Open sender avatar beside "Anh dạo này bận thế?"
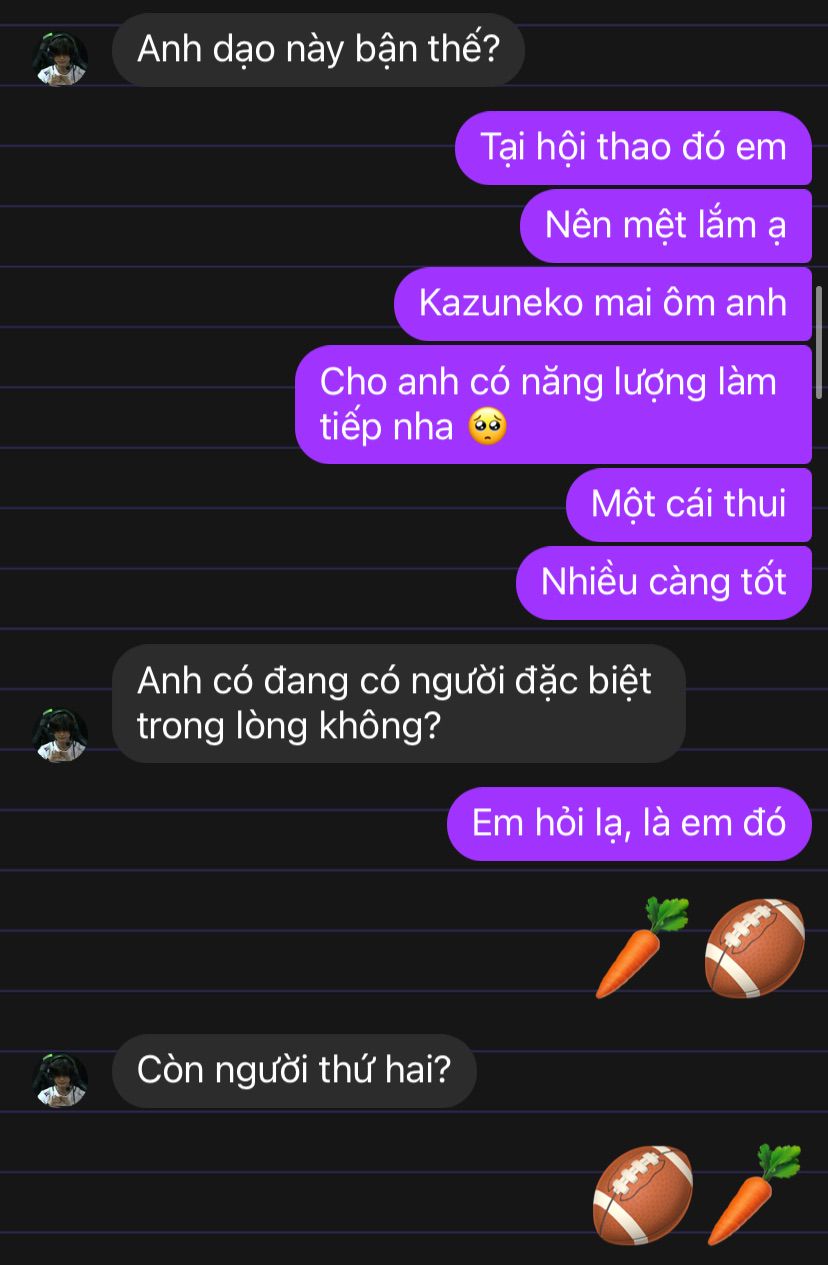This screenshot has width=828, height=1265. tap(61, 59)
